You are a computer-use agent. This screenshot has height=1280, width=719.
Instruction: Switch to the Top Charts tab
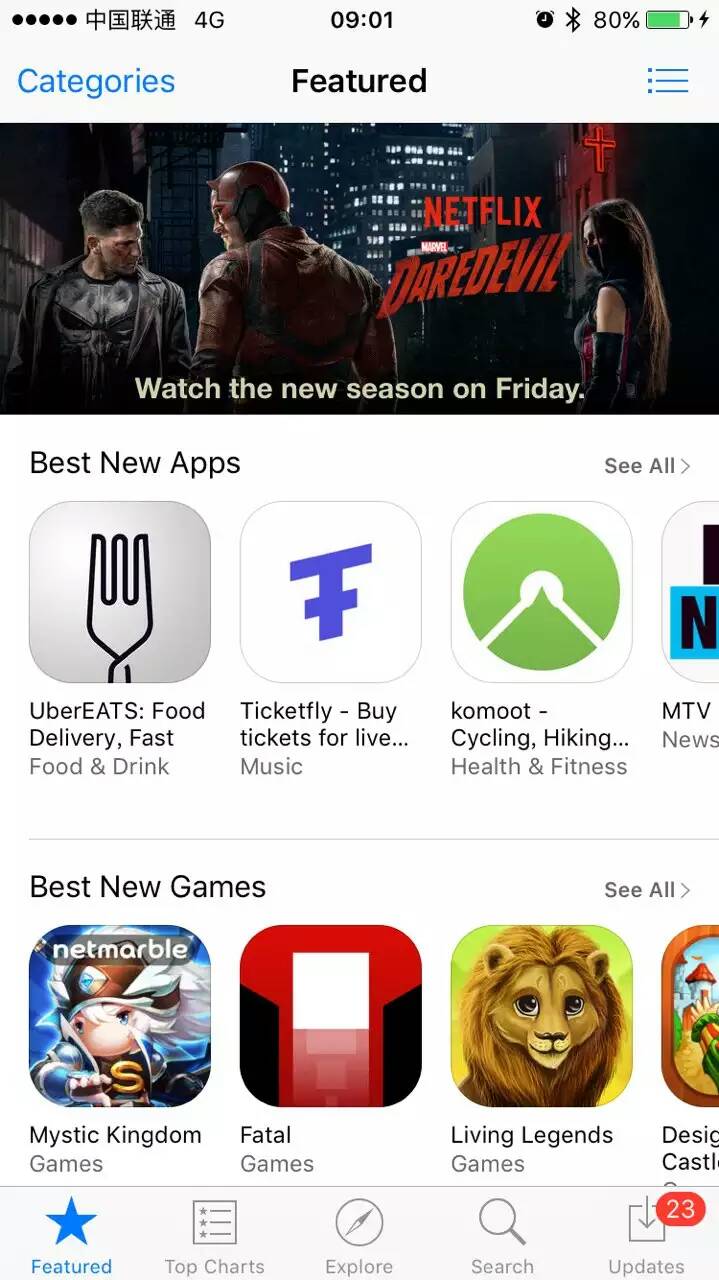click(x=214, y=1238)
